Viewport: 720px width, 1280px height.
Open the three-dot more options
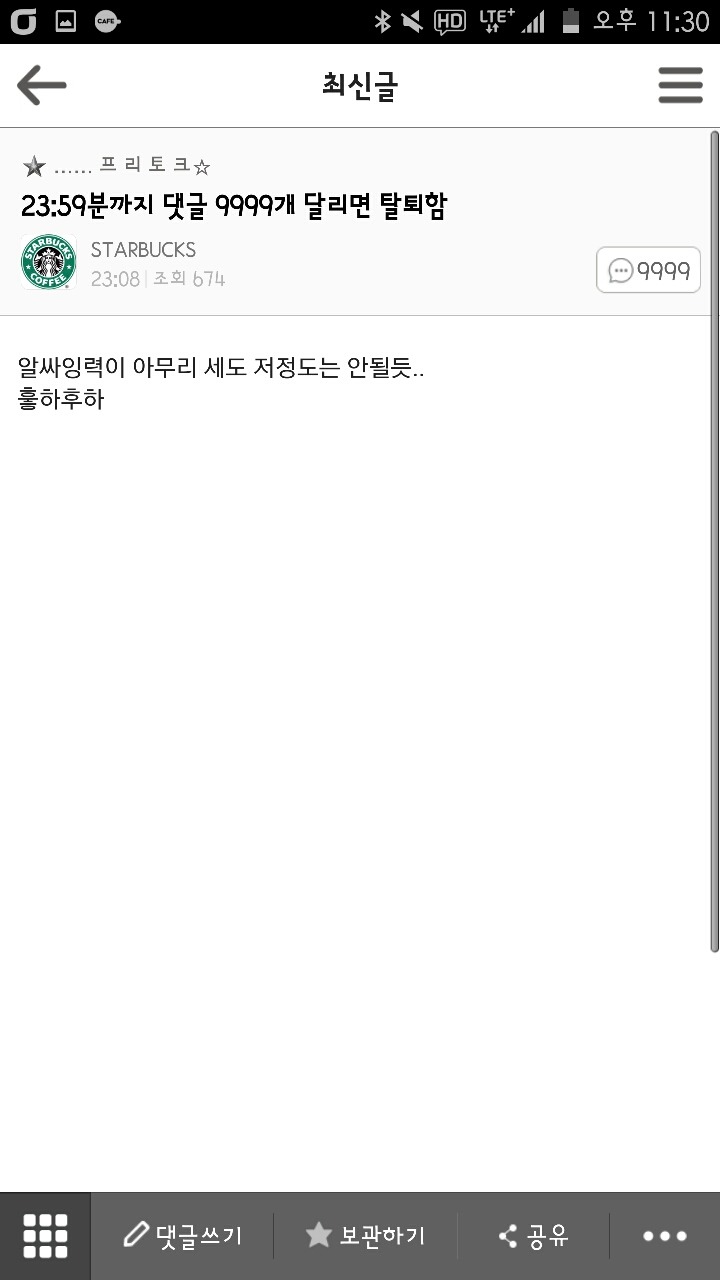(665, 1236)
